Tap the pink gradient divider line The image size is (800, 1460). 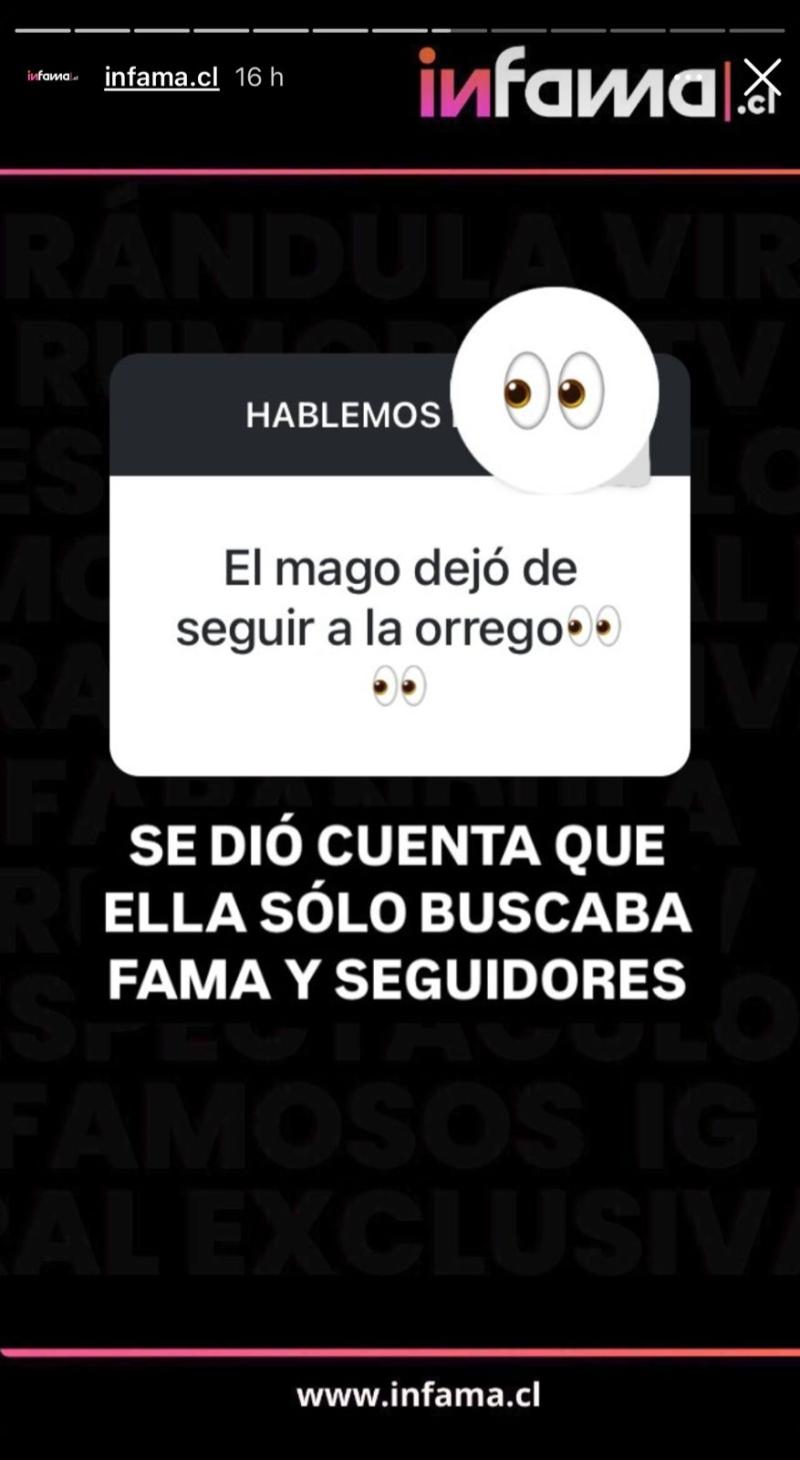point(400,170)
